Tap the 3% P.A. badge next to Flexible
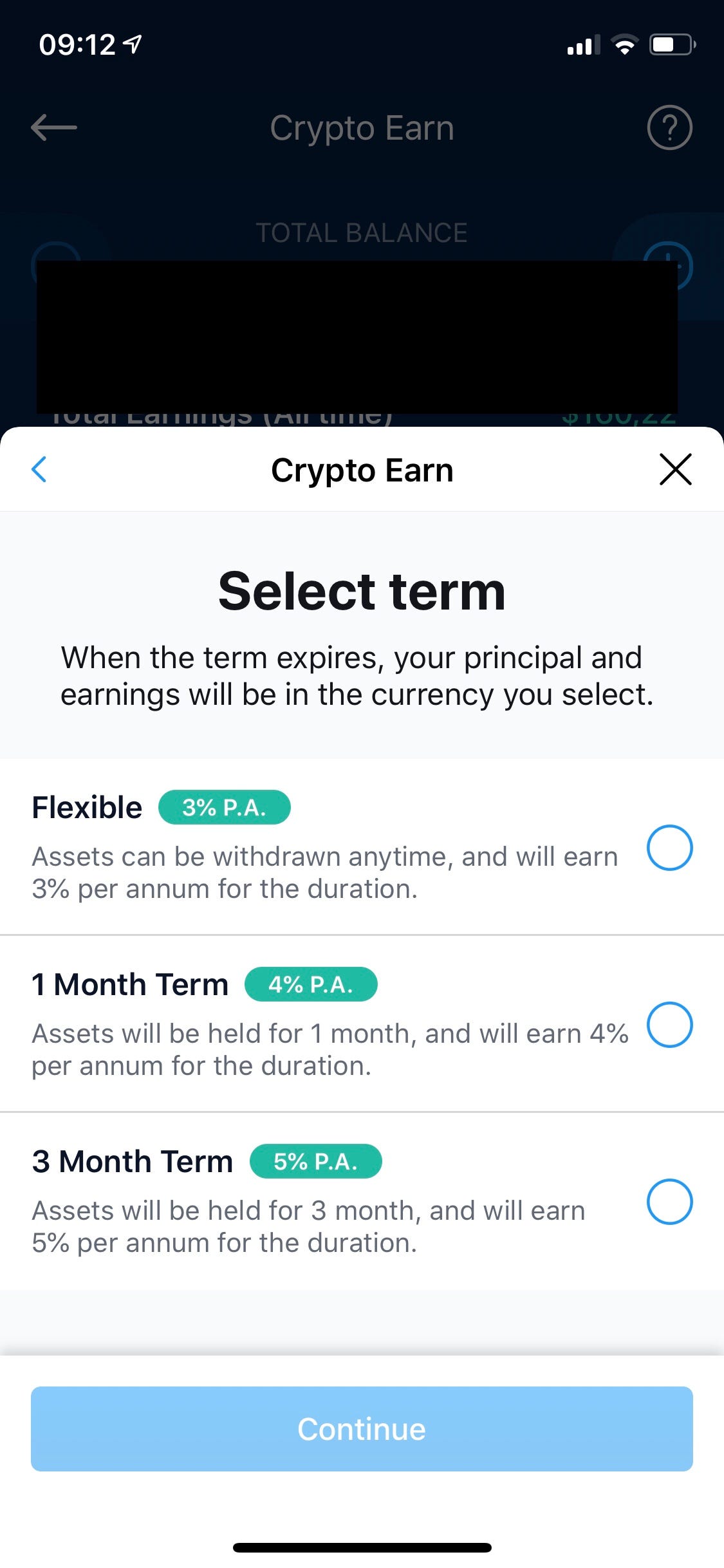The height and width of the screenshot is (1568, 724). click(224, 807)
